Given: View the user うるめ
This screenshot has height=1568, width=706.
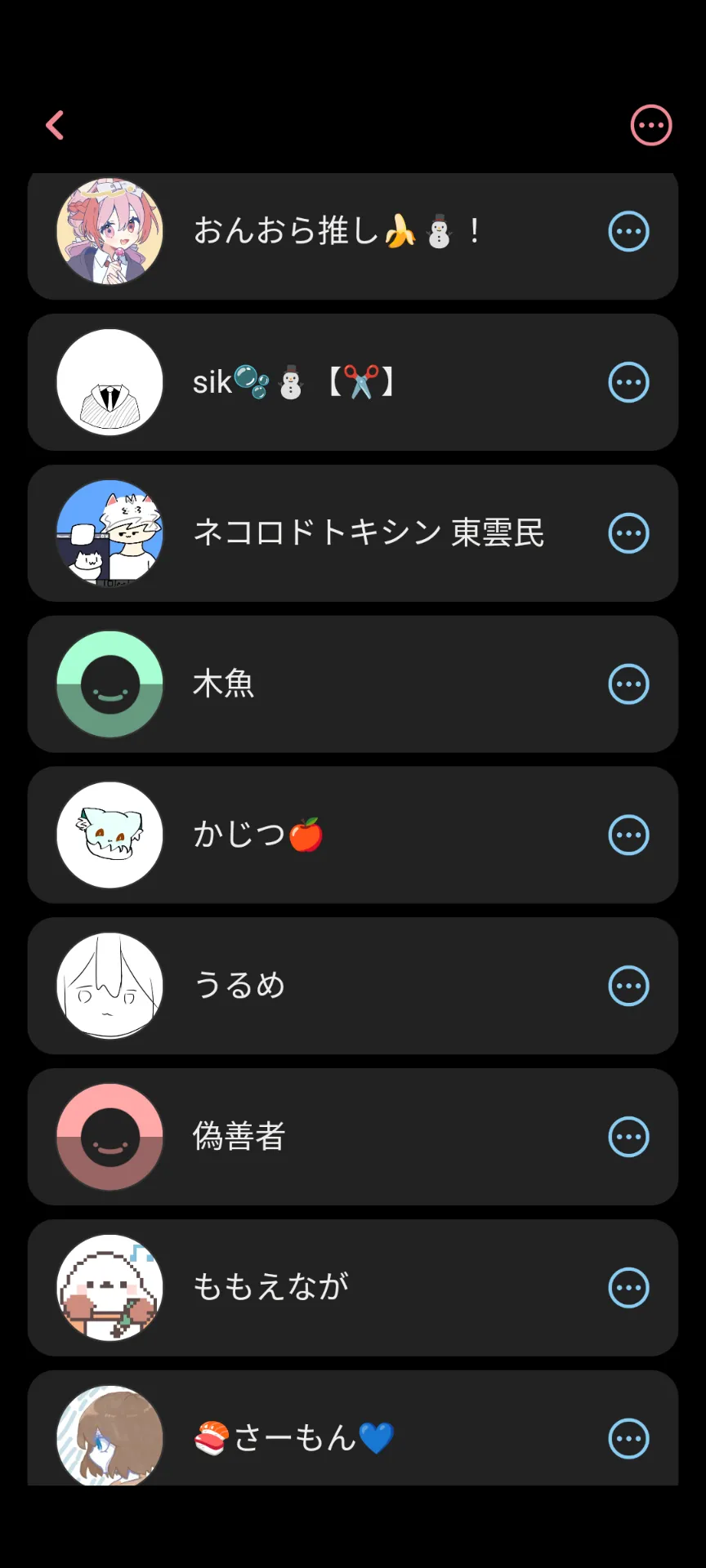Looking at the screenshot, I should (353, 986).
